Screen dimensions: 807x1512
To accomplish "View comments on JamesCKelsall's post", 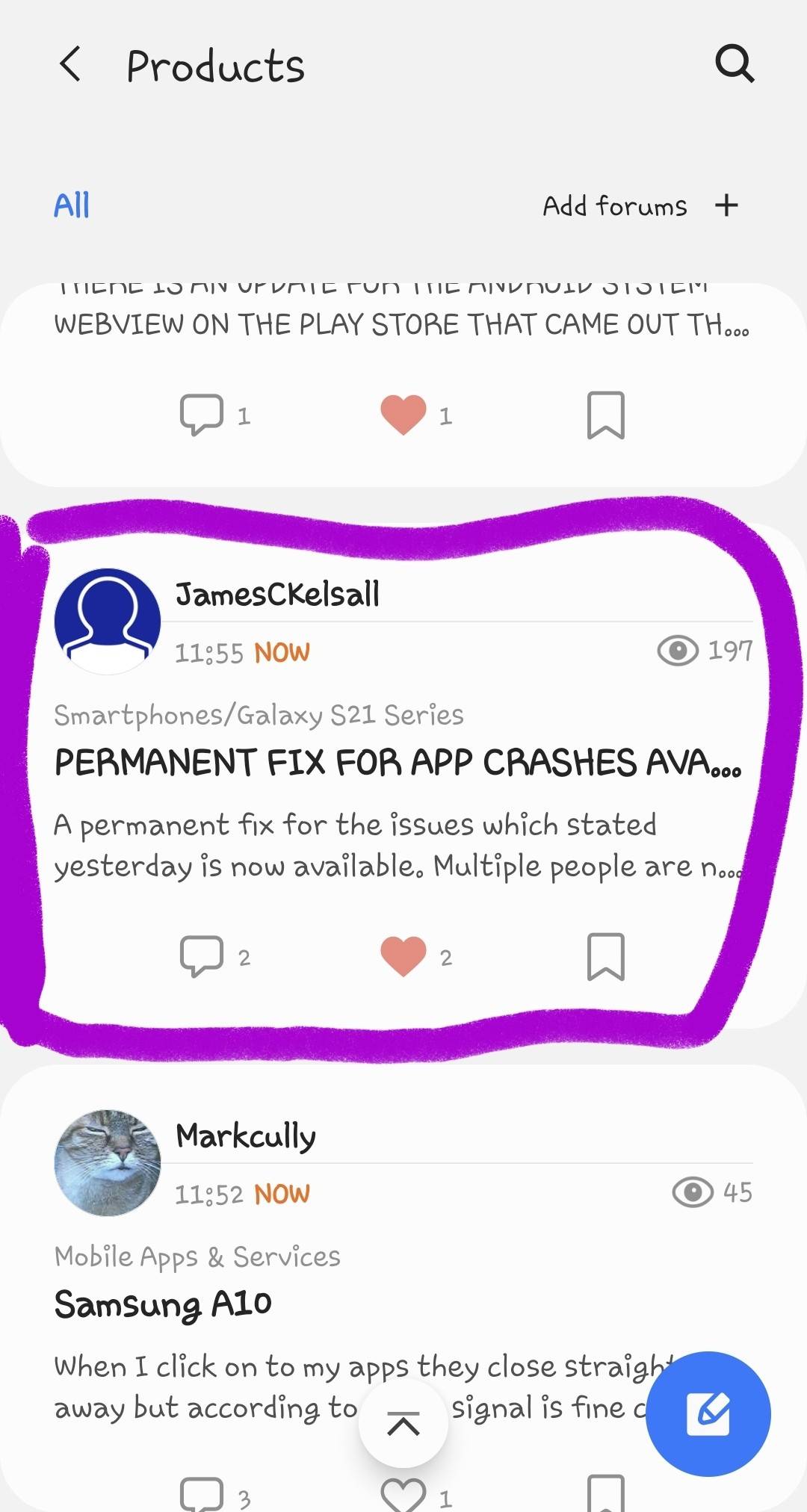I will (x=202, y=956).
